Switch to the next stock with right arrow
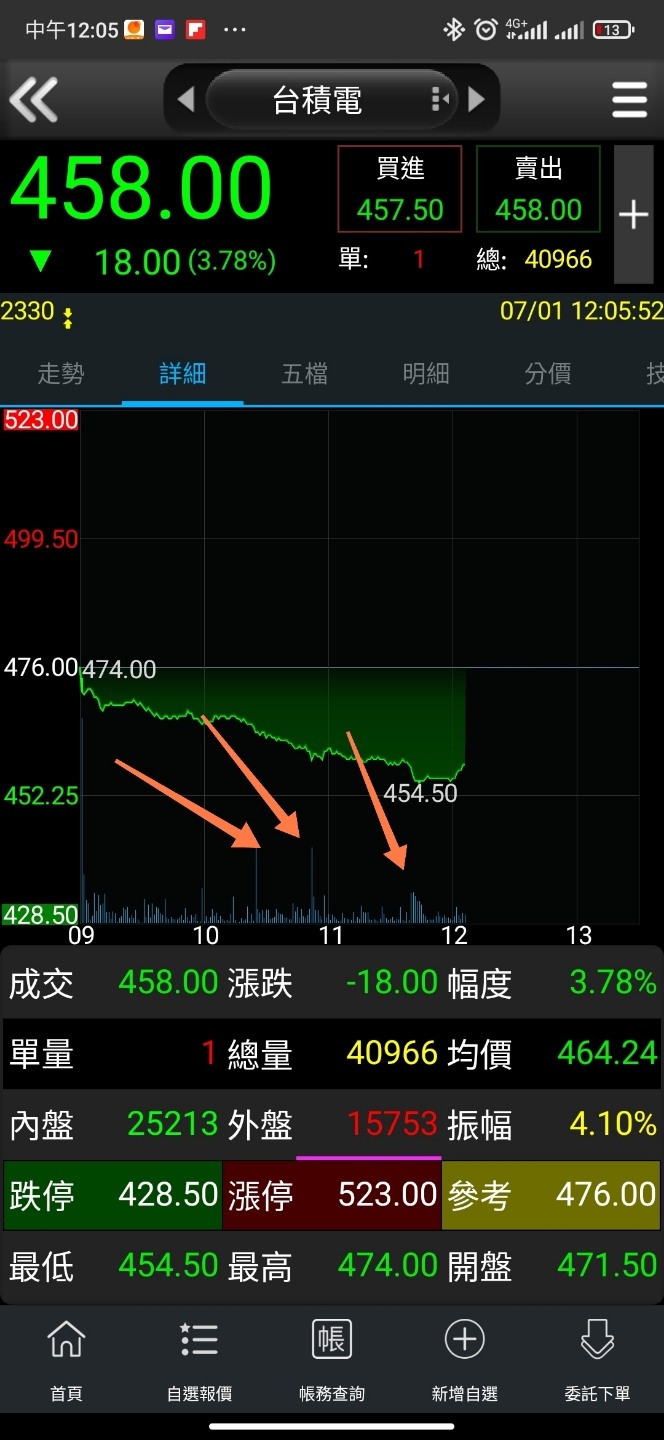Viewport: 664px width, 1440px height. point(477,100)
